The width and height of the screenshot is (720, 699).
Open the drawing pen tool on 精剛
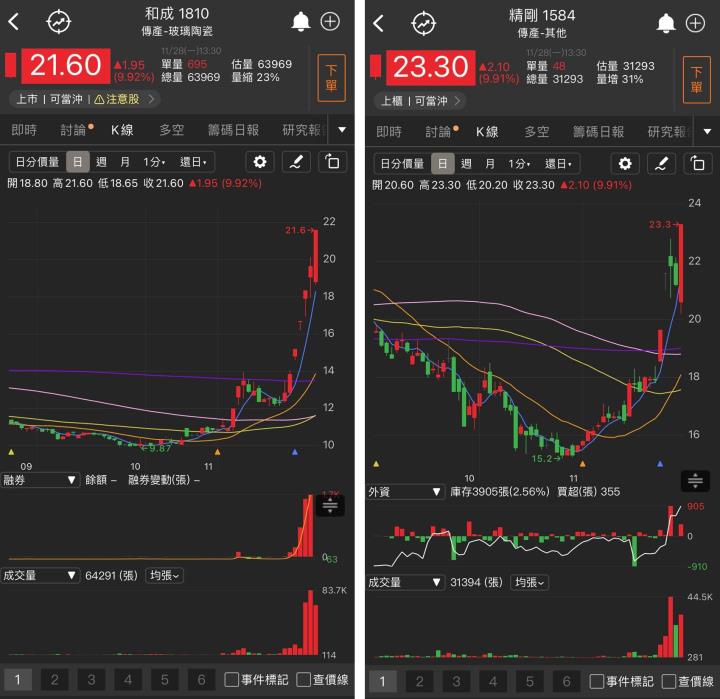(661, 164)
